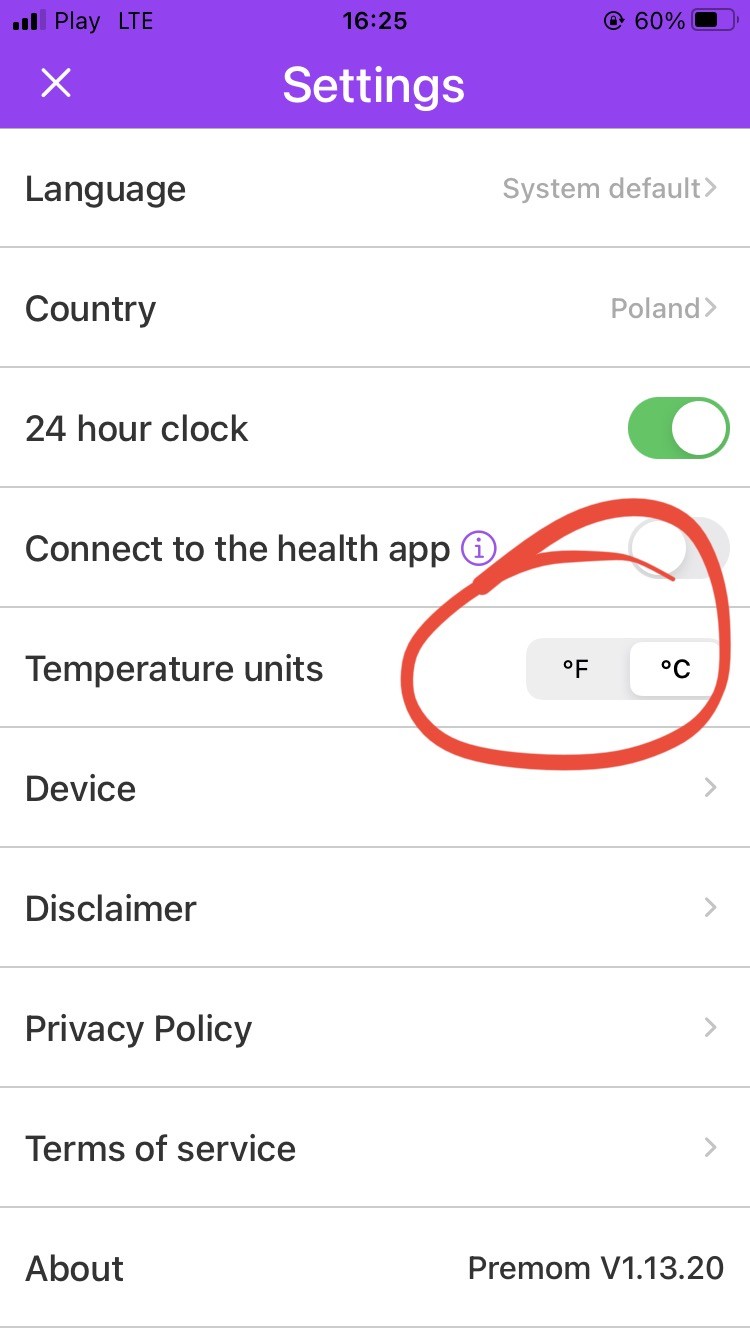
Task: Select °C as temperature unit
Action: (x=675, y=669)
